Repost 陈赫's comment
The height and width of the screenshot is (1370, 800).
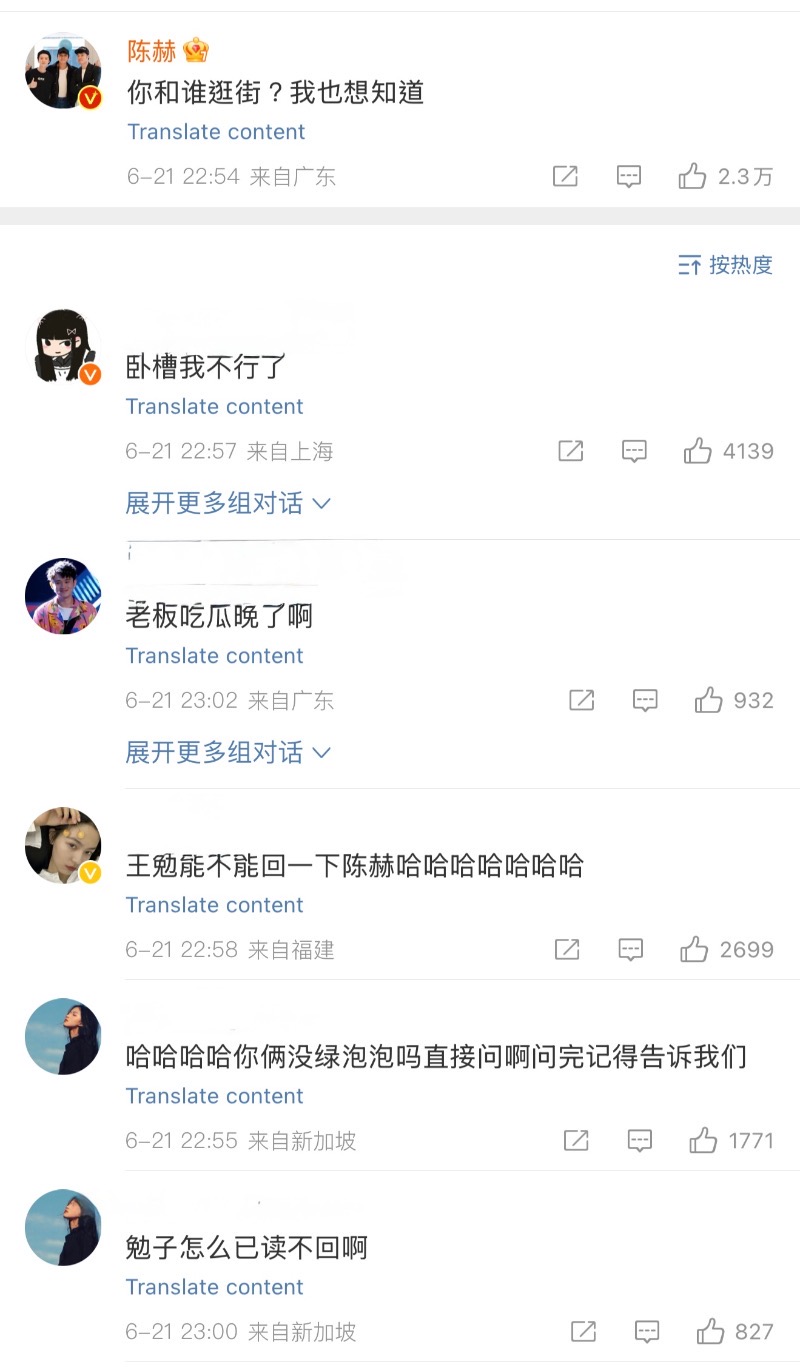tap(565, 177)
